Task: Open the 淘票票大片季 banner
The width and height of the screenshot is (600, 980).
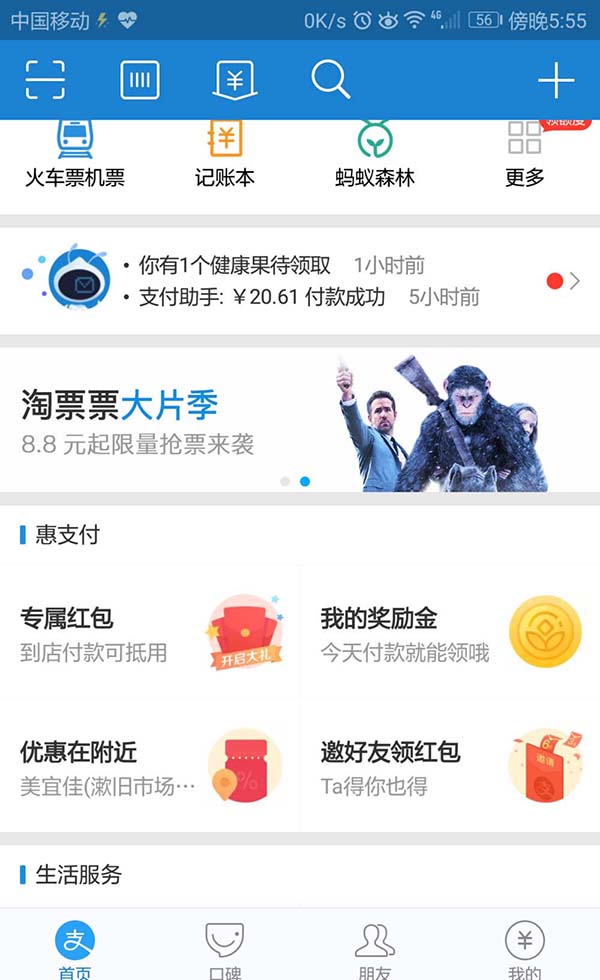Action: 300,420
